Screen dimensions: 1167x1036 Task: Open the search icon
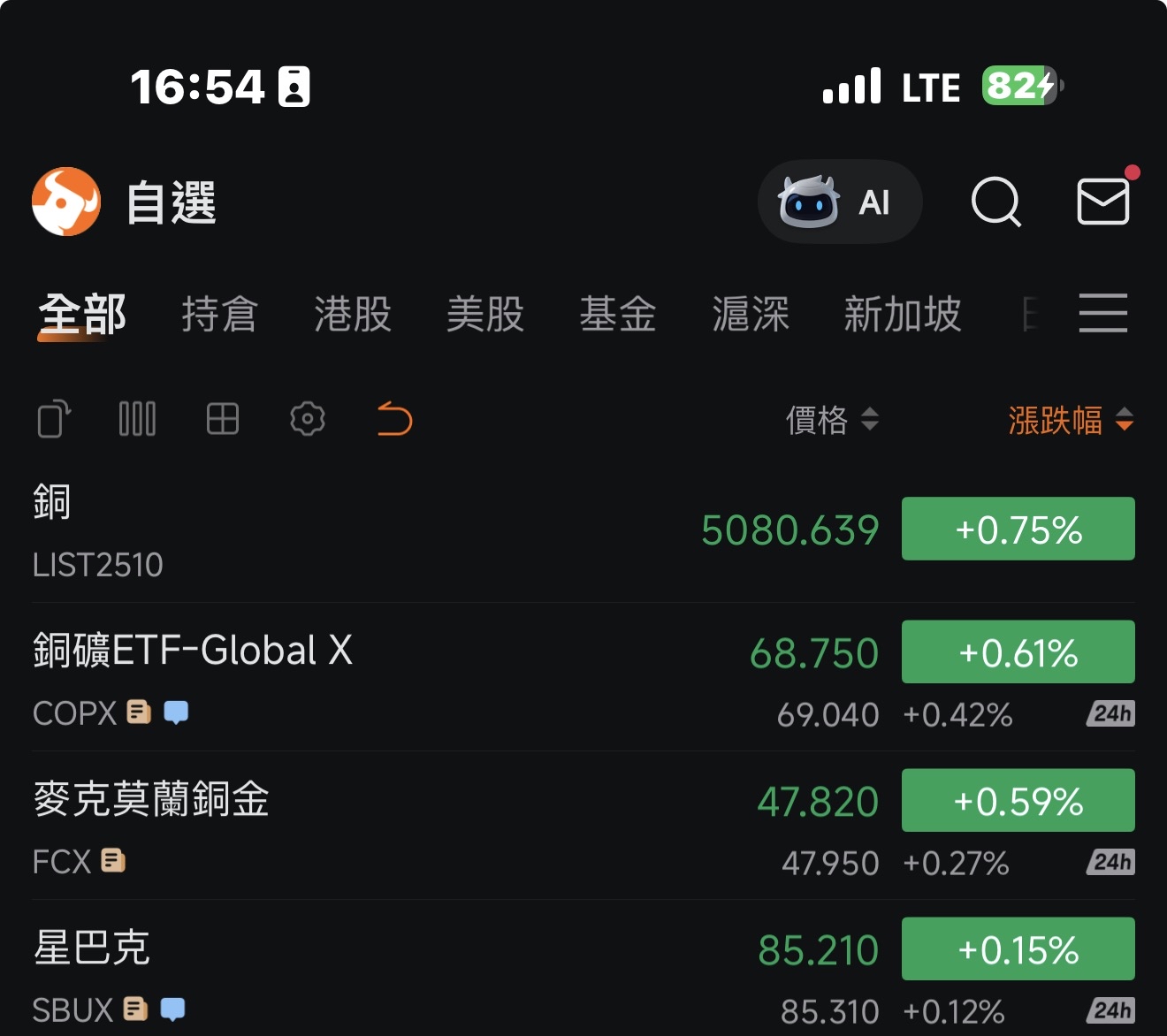pos(995,202)
